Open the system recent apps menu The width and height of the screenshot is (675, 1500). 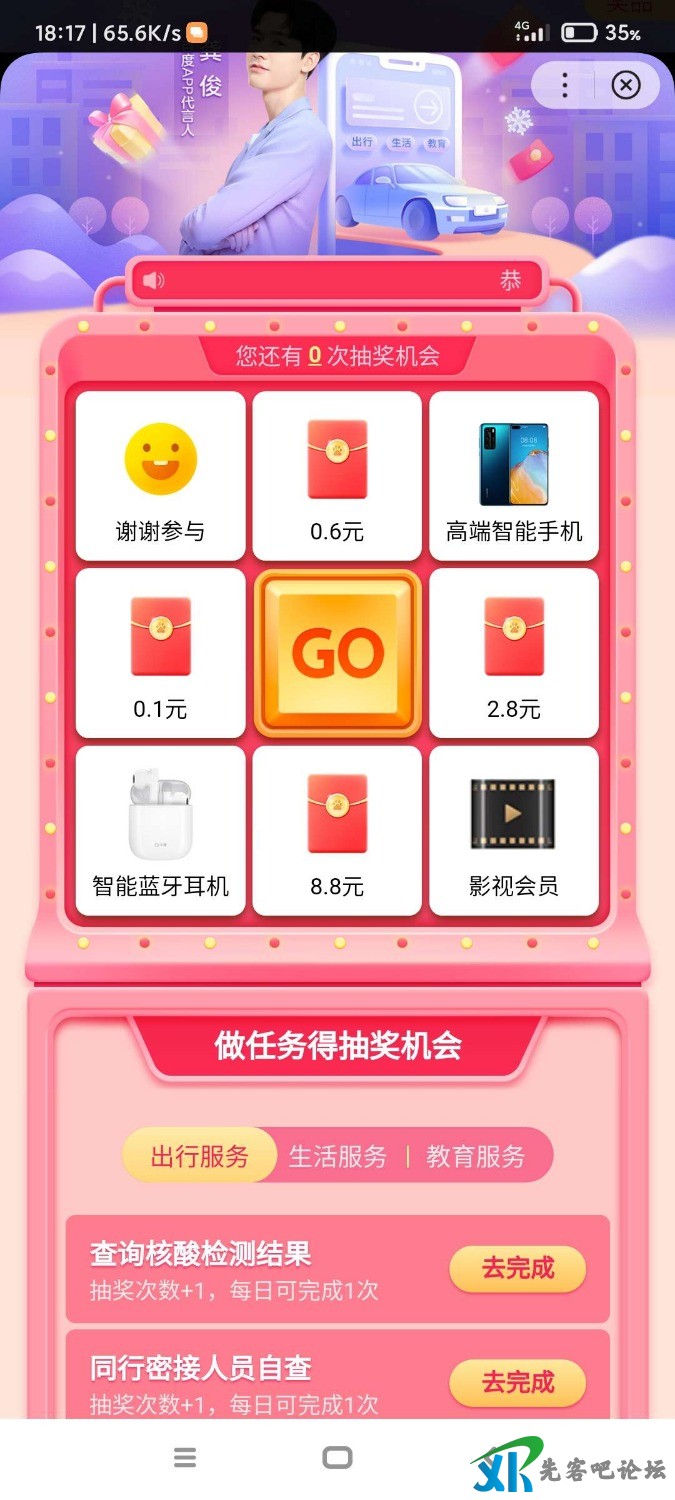(185, 1458)
